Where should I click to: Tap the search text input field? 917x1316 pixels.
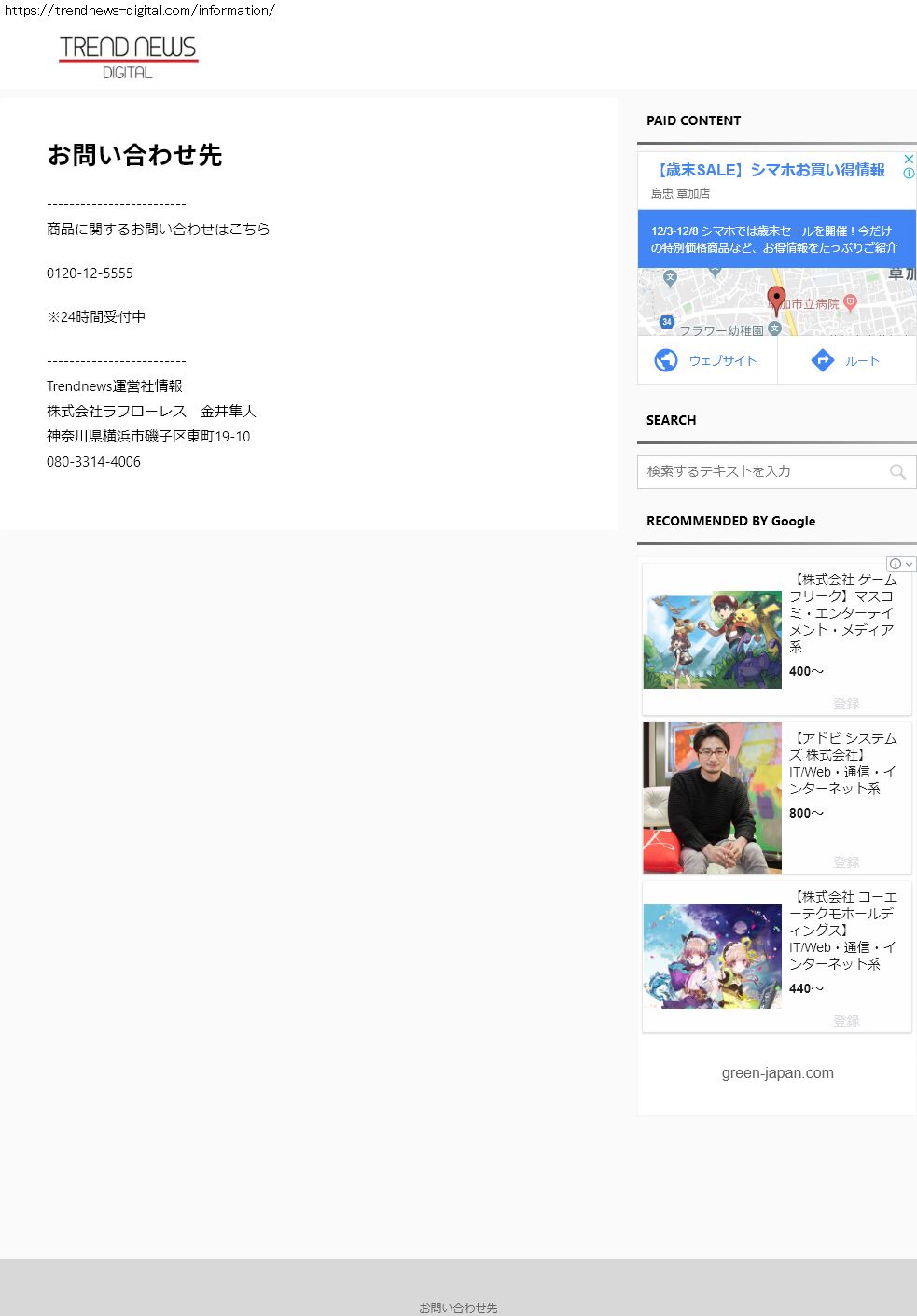click(760, 471)
